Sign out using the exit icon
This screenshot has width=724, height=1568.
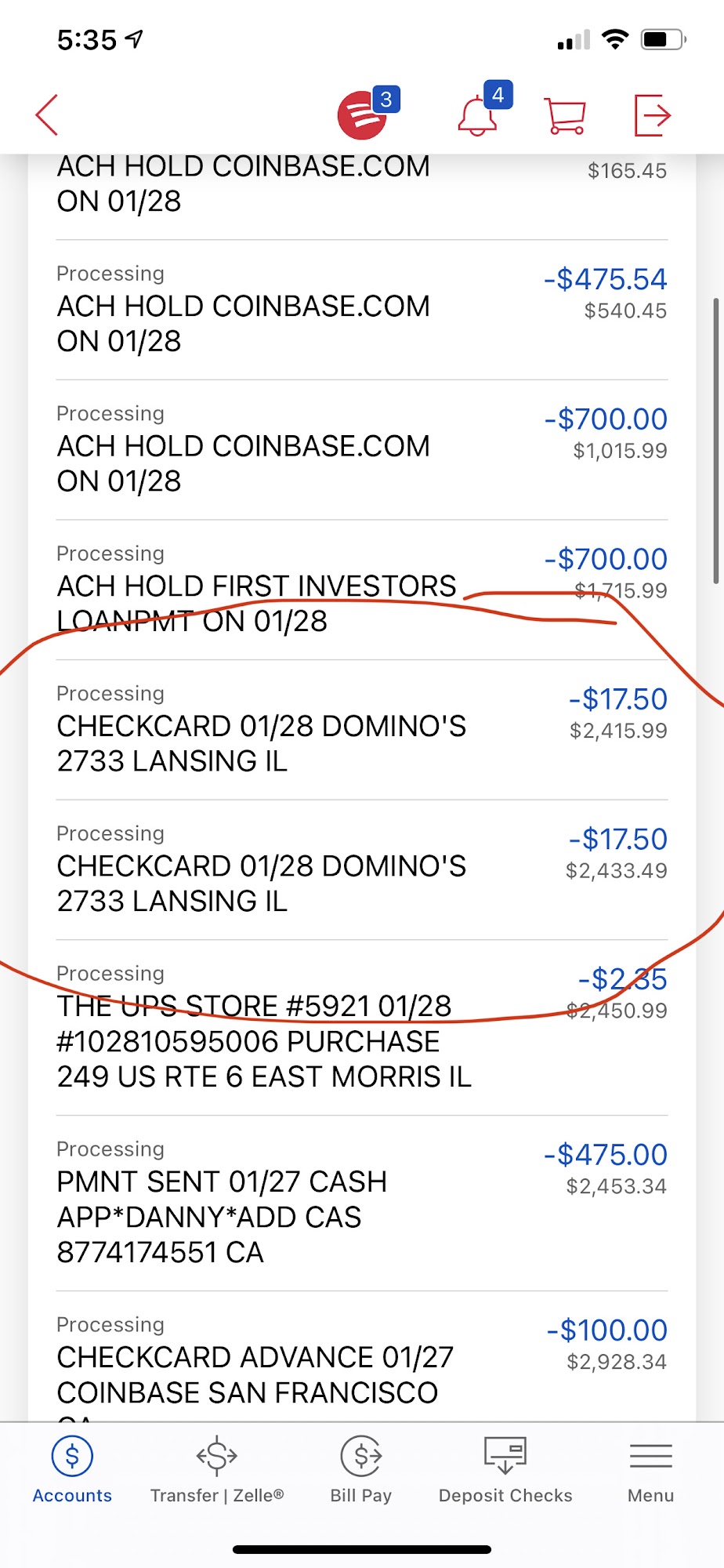tap(651, 114)
